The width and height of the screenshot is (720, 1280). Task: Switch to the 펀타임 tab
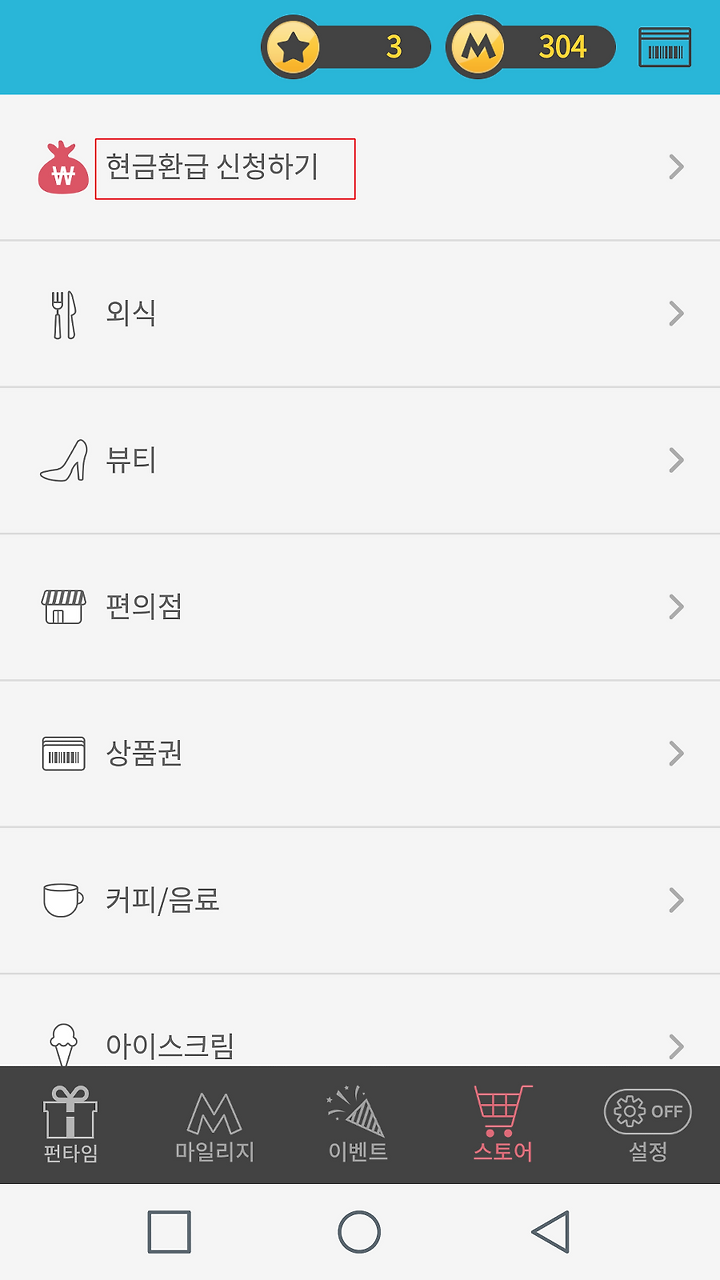(x=71, y=1125)
